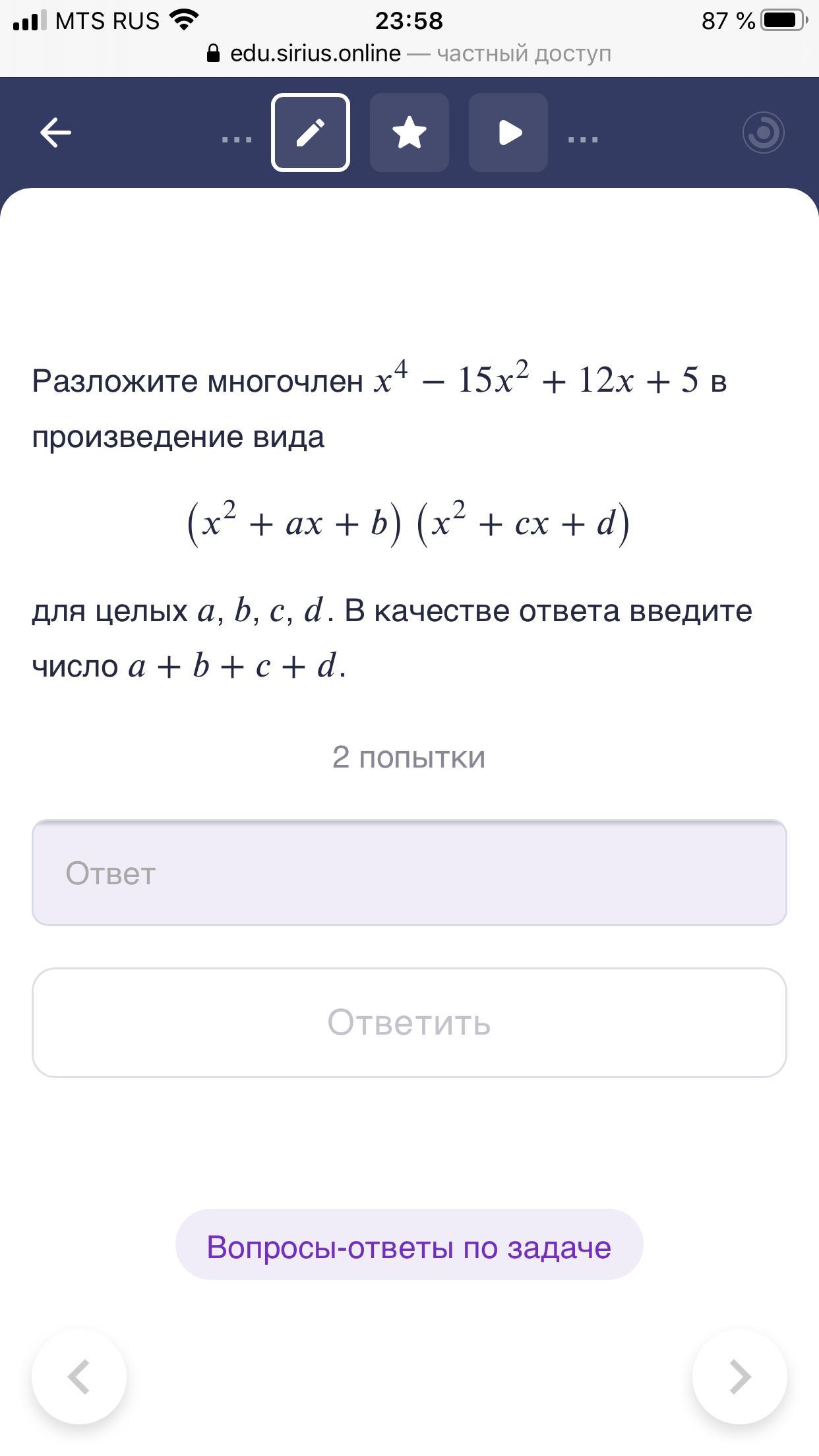This screenshot has width=819, height=1456.
Task: Open the play video tab
Action: [x=508, y=133]
